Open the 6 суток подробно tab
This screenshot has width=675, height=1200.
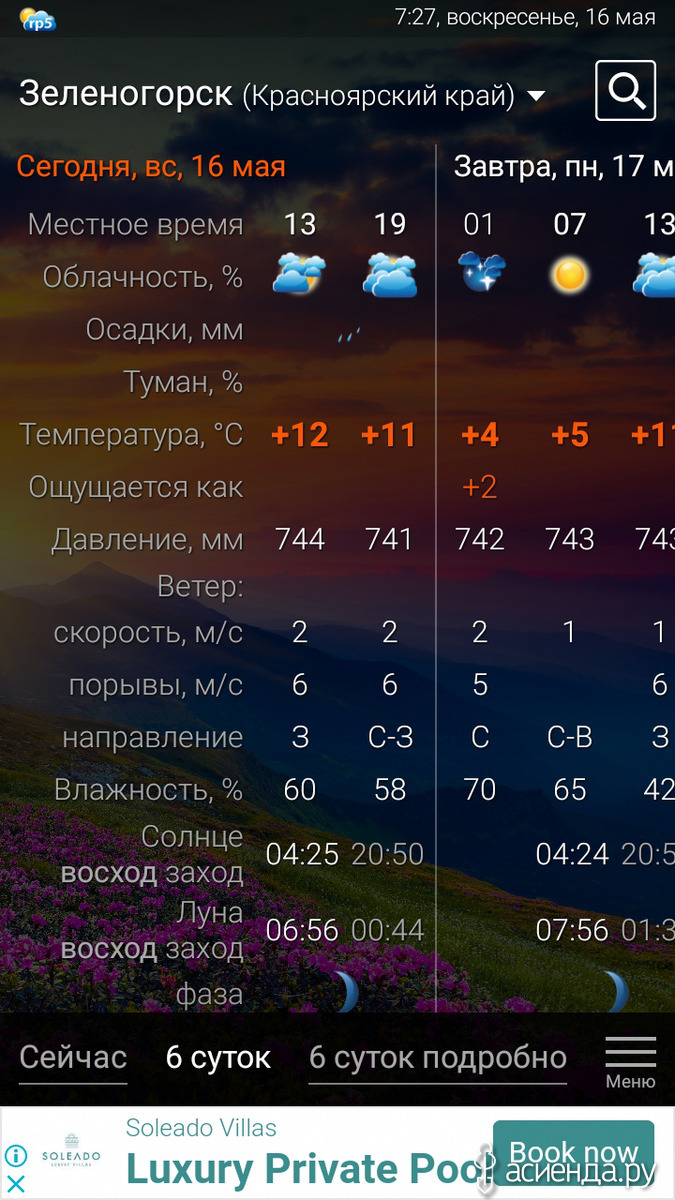coord(438,1058)
